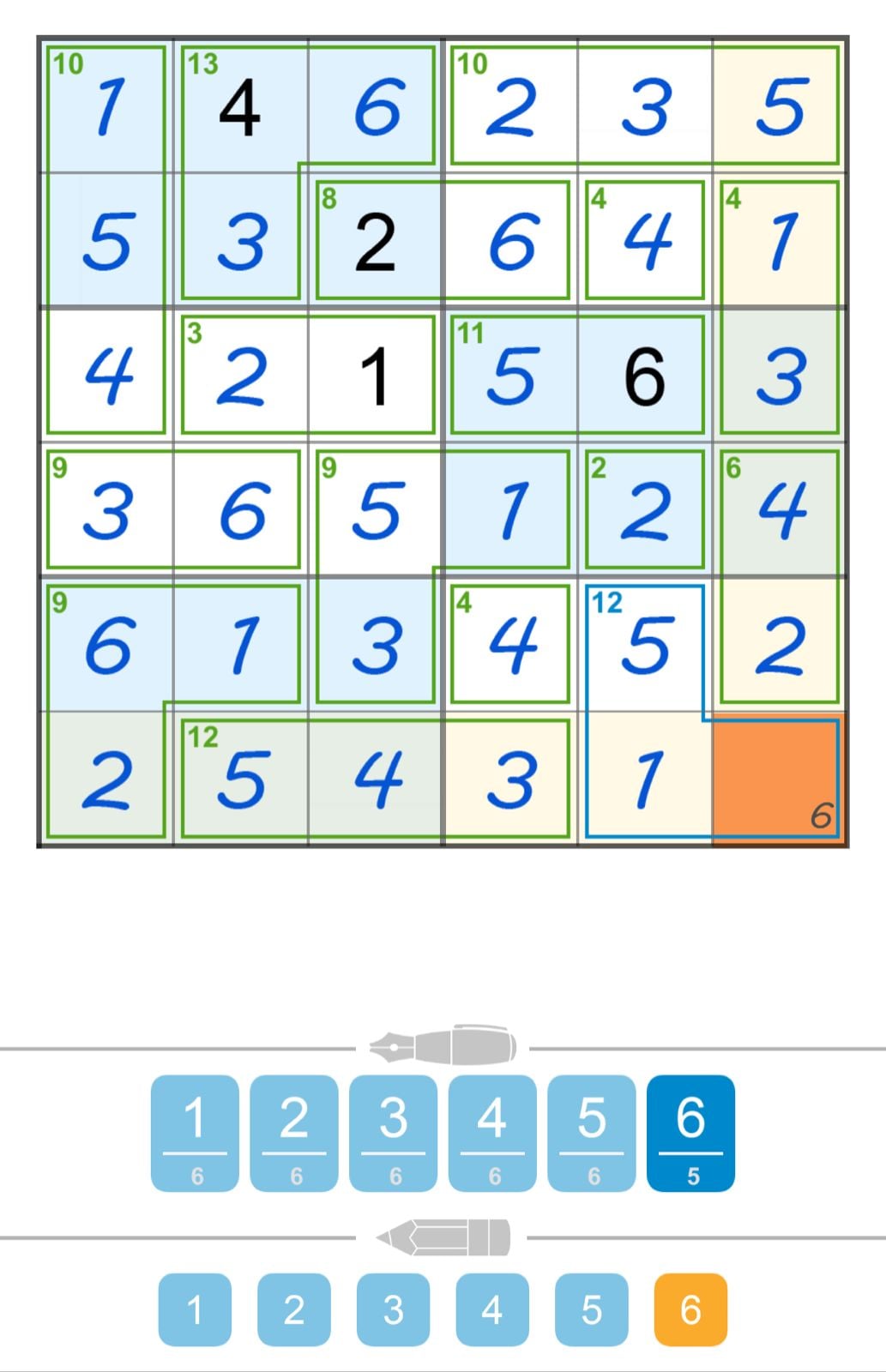Select pencil mark 2 in the lower row
The width and height of the screenshot is (886, 1372).
point(293,1309)
